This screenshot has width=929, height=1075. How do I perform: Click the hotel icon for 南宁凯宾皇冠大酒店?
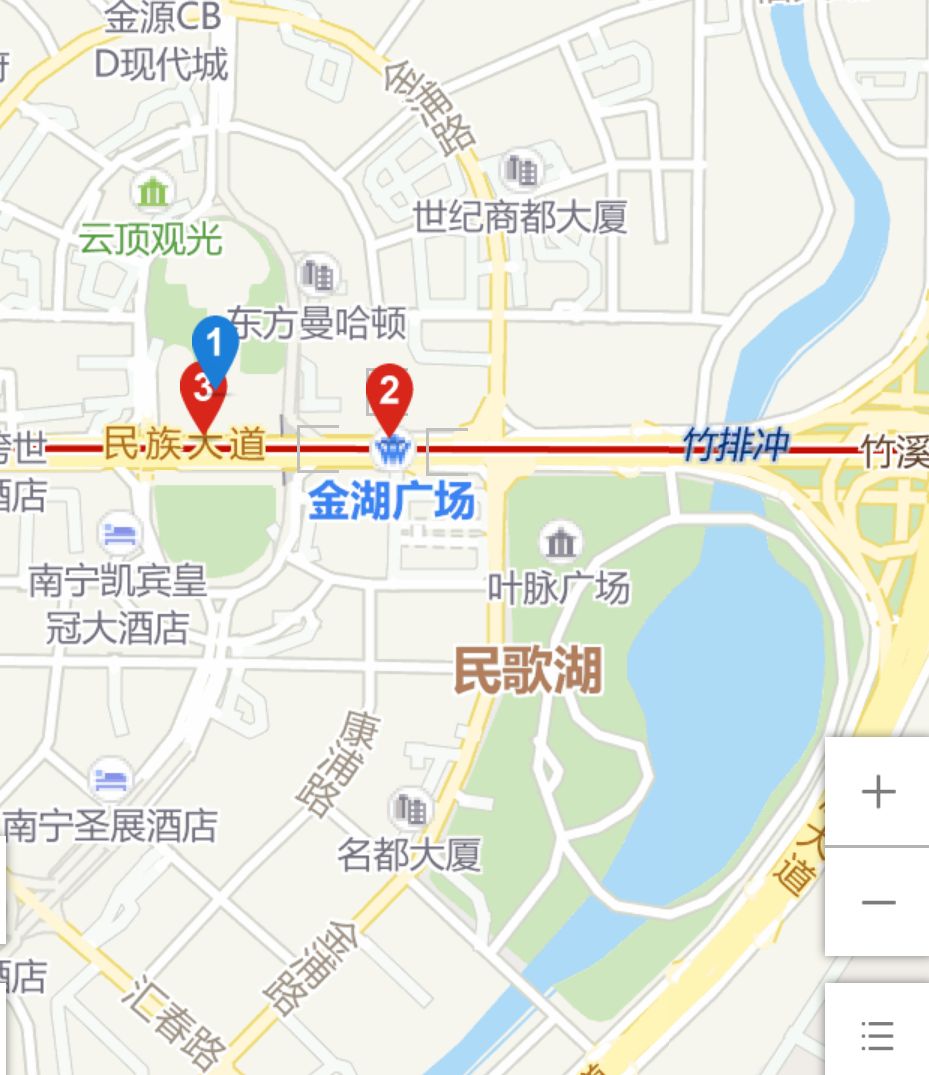tap(120, 532)
